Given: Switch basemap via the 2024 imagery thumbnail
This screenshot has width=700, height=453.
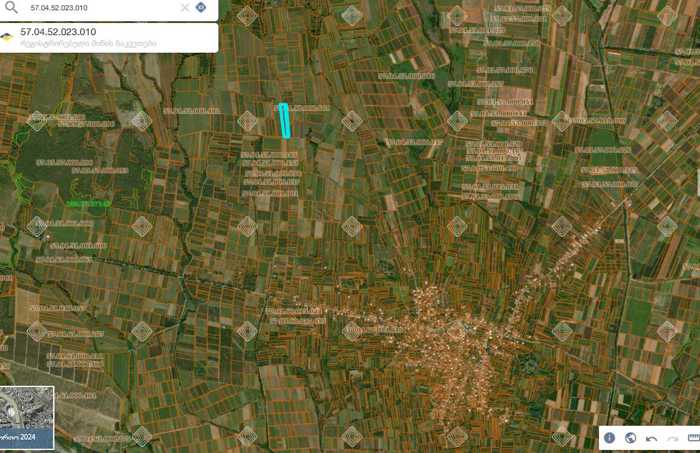Looking at the screenshot, I should 26,416.
